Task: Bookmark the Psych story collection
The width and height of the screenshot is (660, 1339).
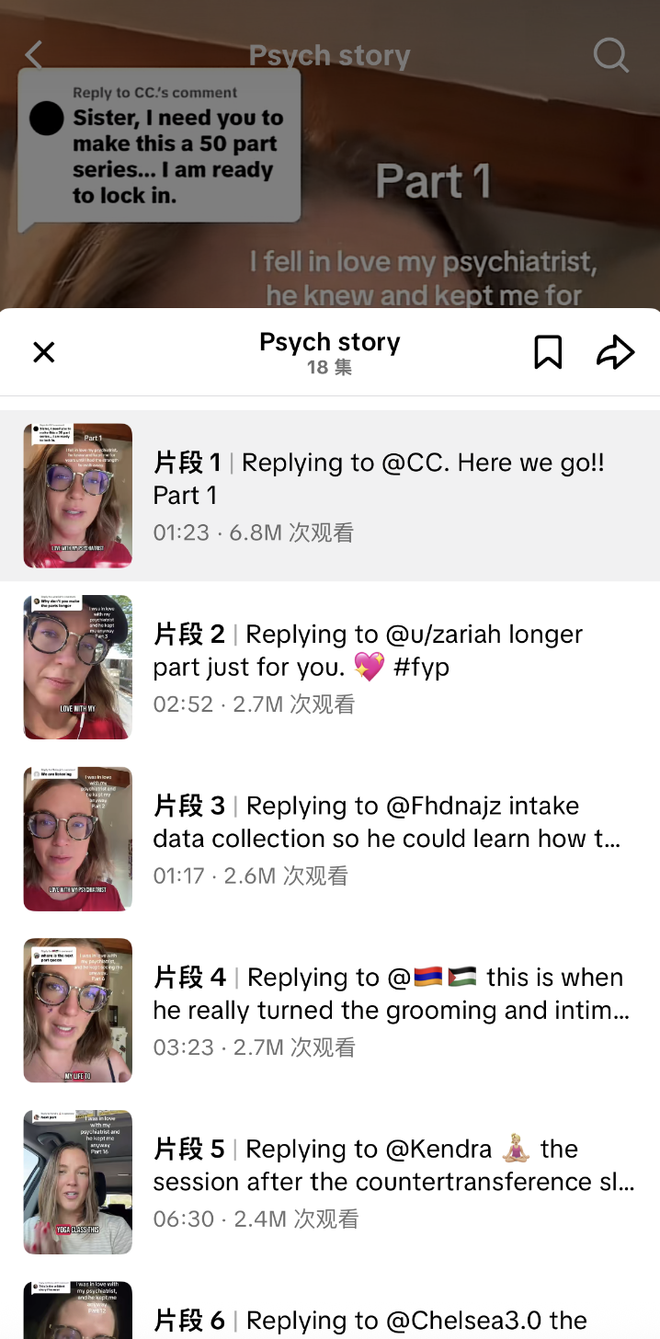Action: coord(548,352)
